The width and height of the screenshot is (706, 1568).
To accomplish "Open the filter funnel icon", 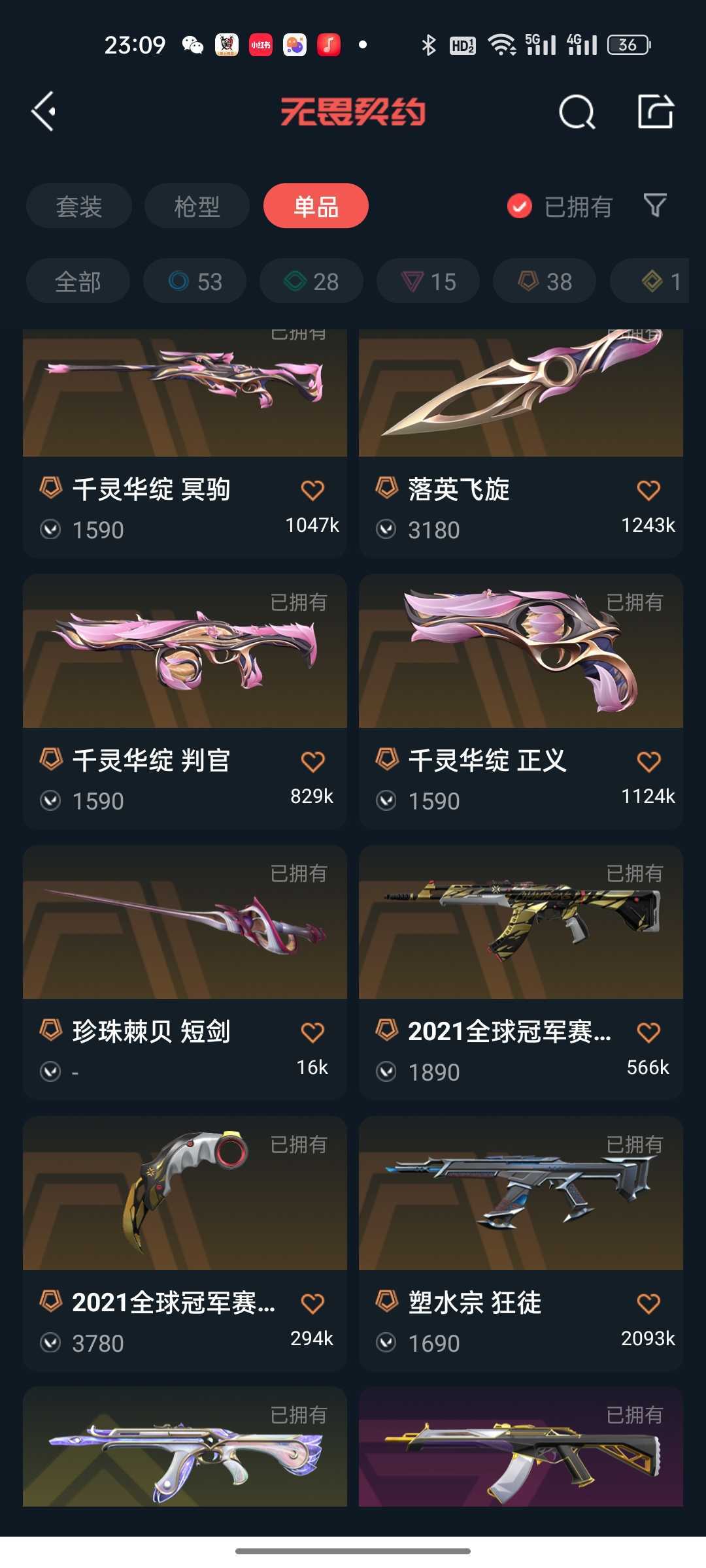I will pyautogui.click(x=655, y=206).
